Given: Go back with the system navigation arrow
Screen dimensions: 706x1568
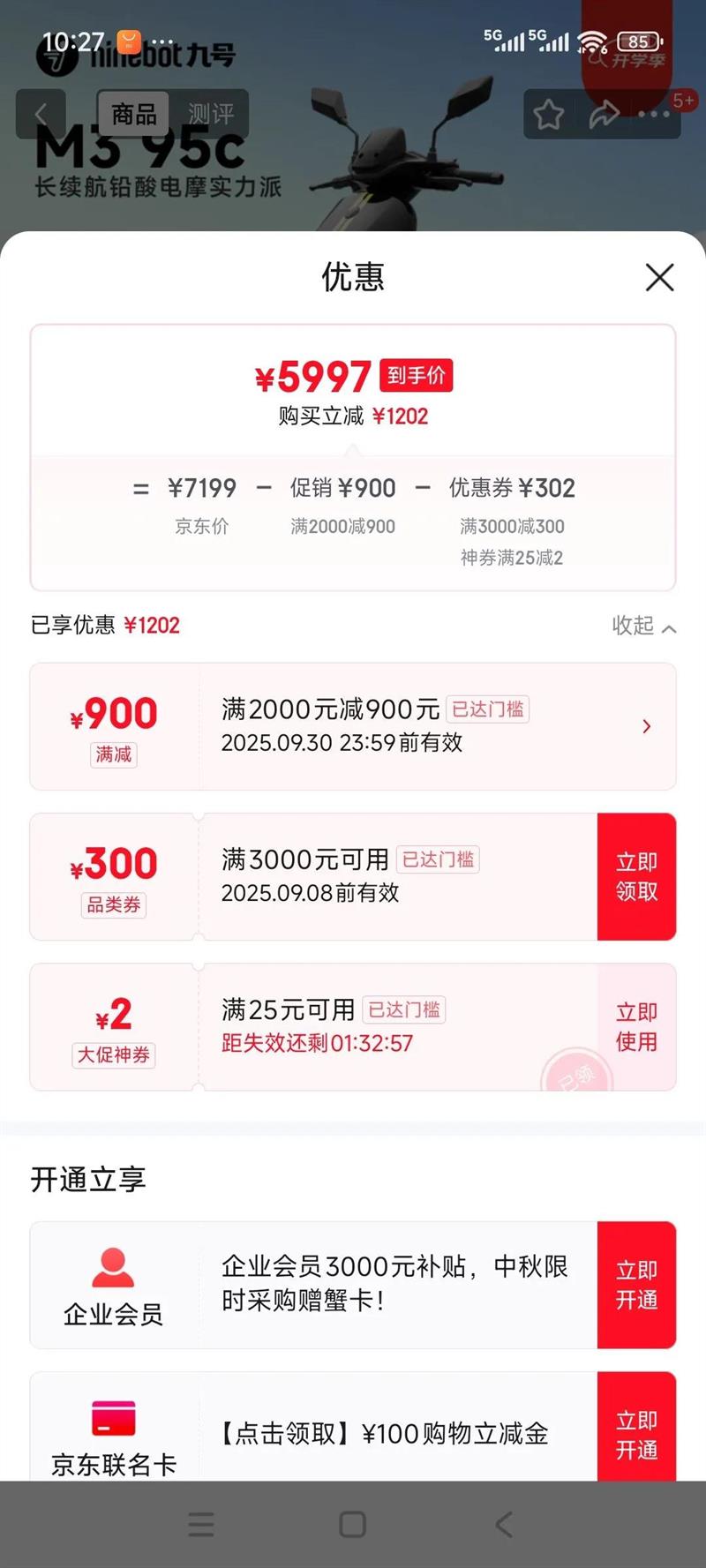Looking at the screenshot, I should click(503, 1524).
